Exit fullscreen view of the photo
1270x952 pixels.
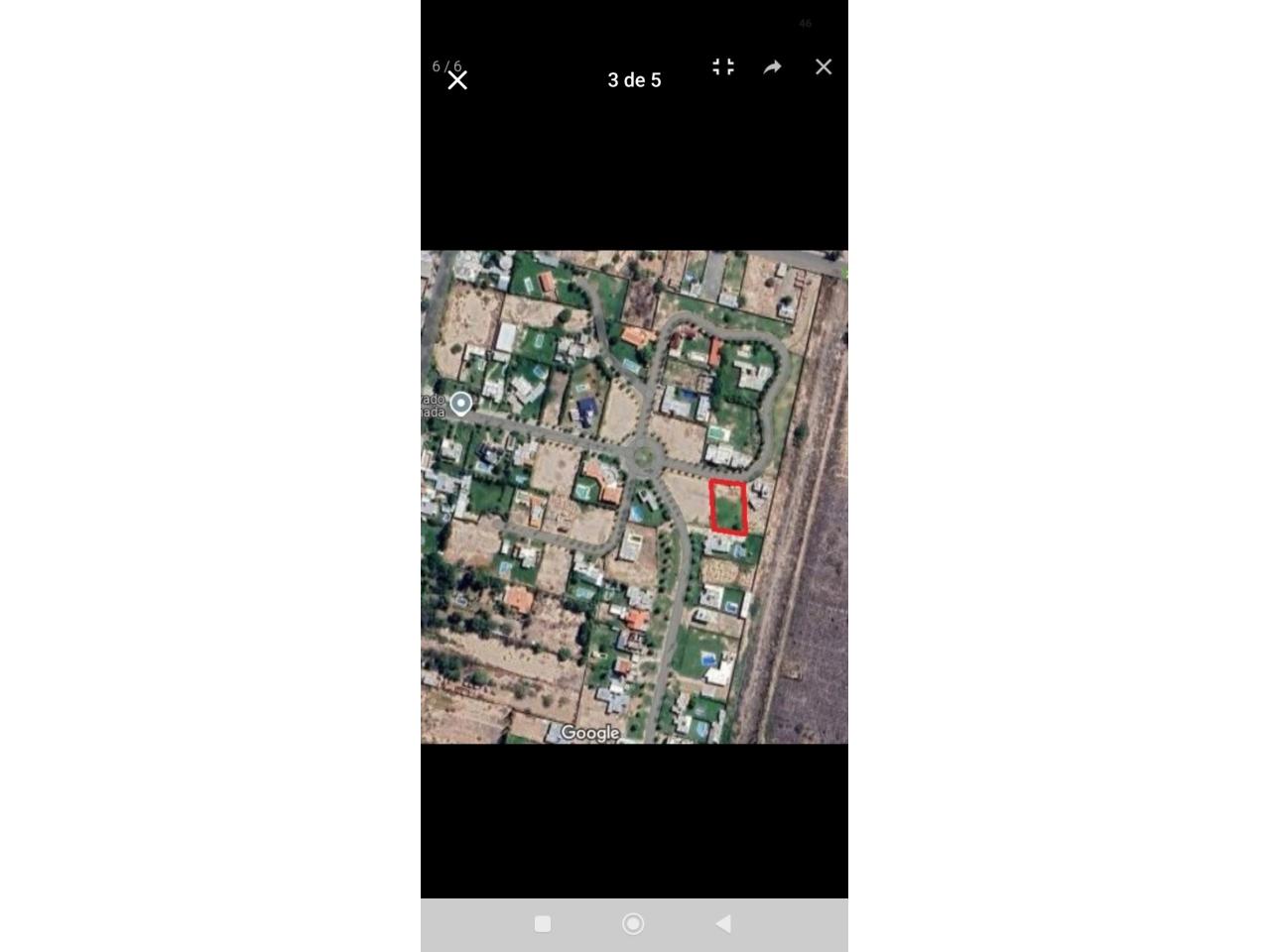point(723,66)
